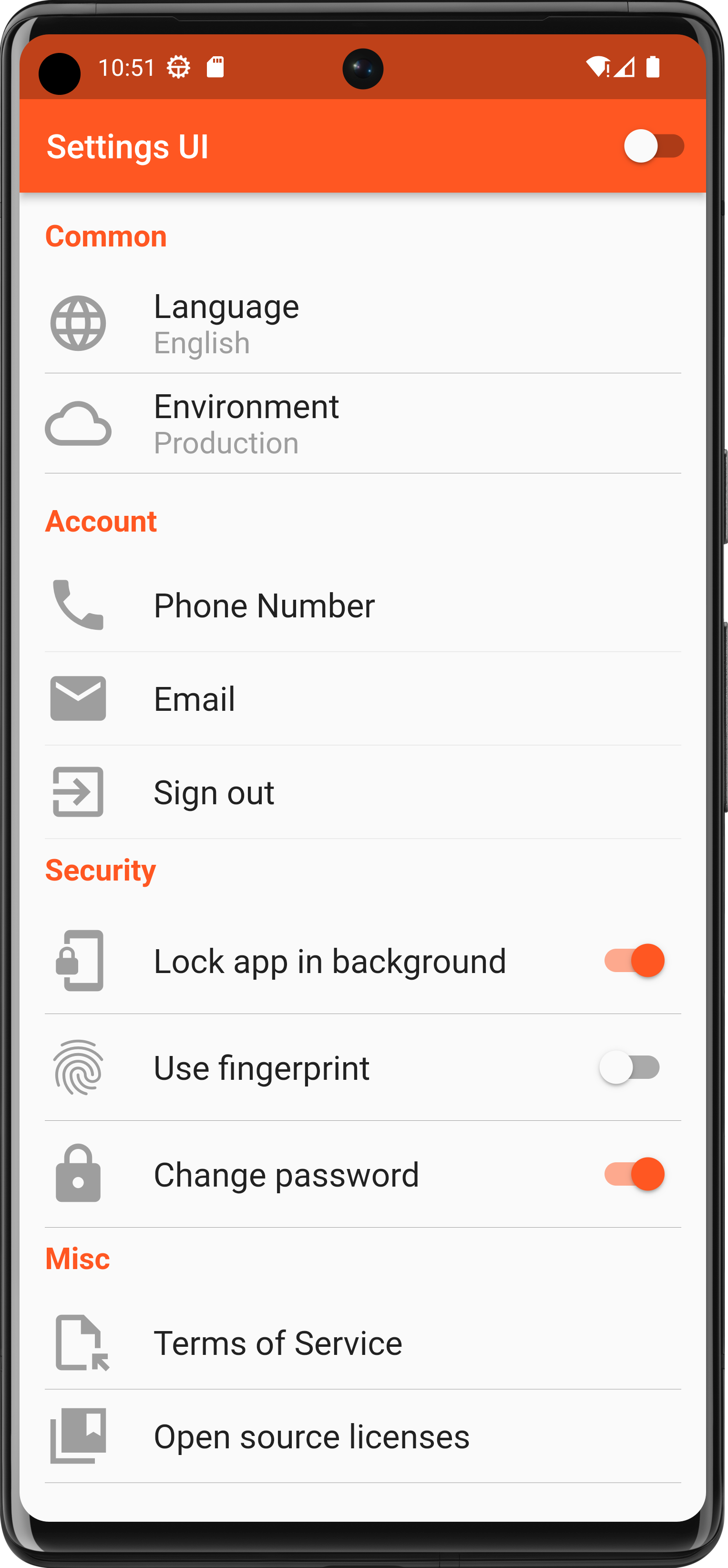
Task: Open the Email row
Action: 362,698
